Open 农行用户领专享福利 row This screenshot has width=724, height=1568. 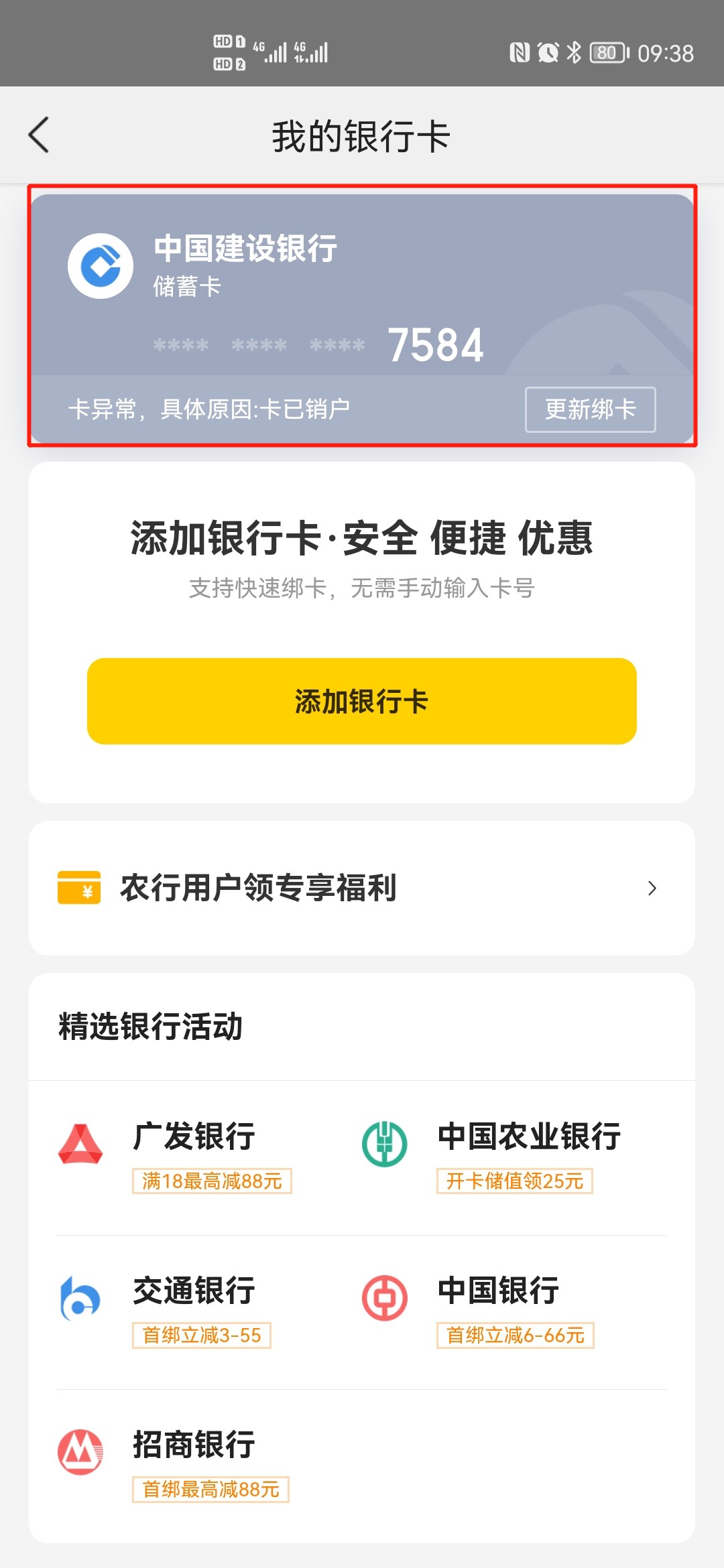[362, 888]
